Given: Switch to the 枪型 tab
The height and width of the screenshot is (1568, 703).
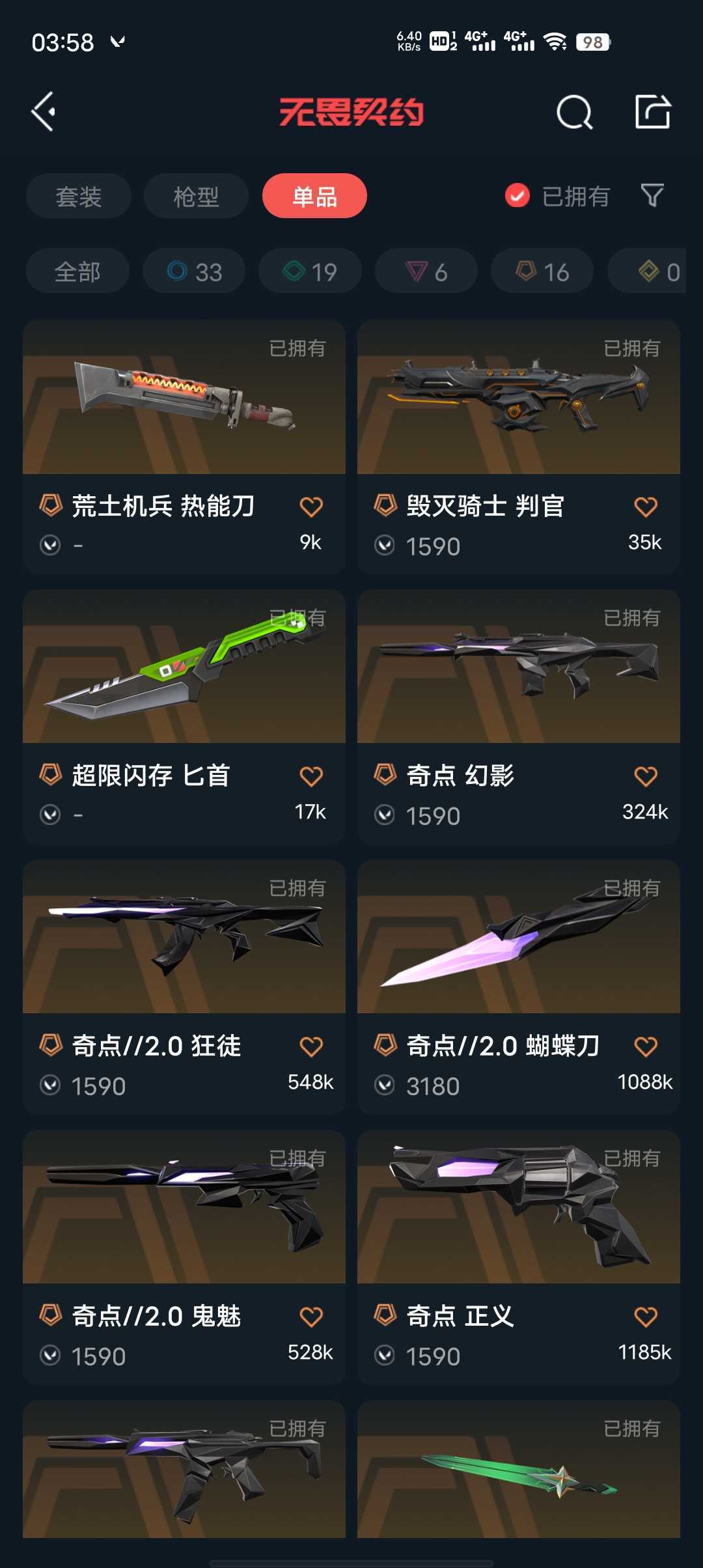Looking at the screenshot, I should coord(196,196).
